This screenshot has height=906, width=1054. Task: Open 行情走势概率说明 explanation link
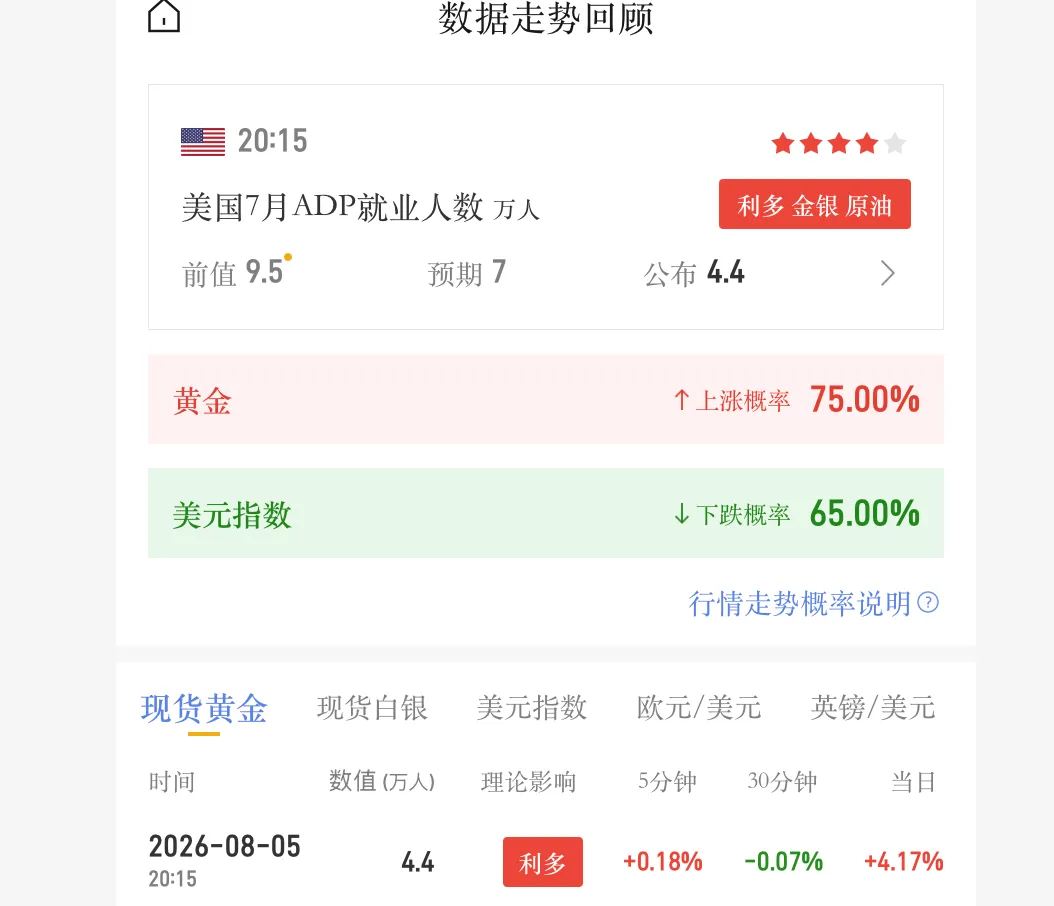point(813,603)
